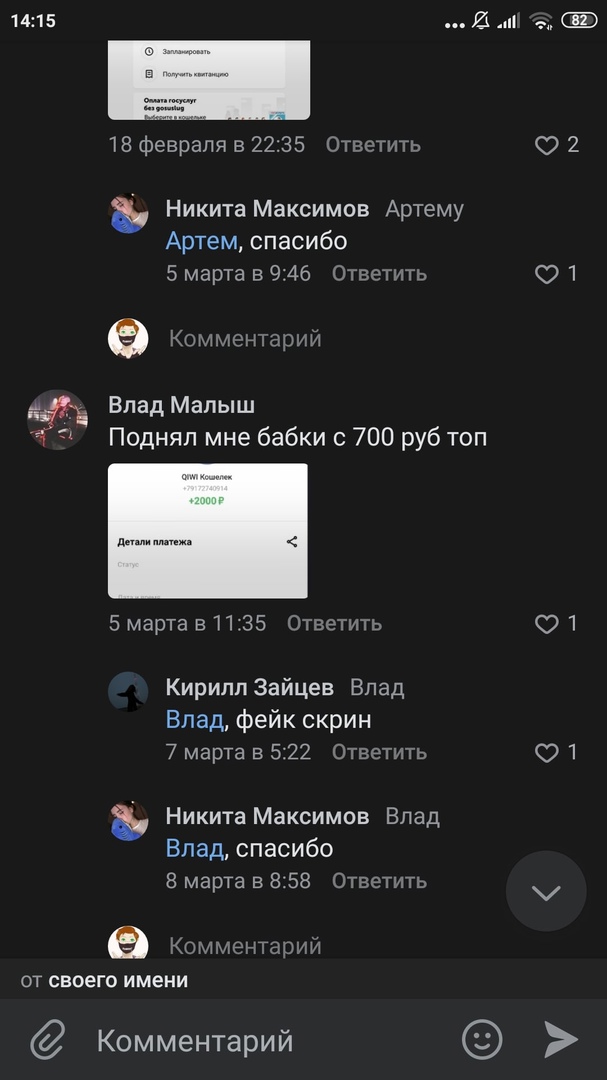
Task: Like the 5 марта в 9:46 reply
Action: 547,274
